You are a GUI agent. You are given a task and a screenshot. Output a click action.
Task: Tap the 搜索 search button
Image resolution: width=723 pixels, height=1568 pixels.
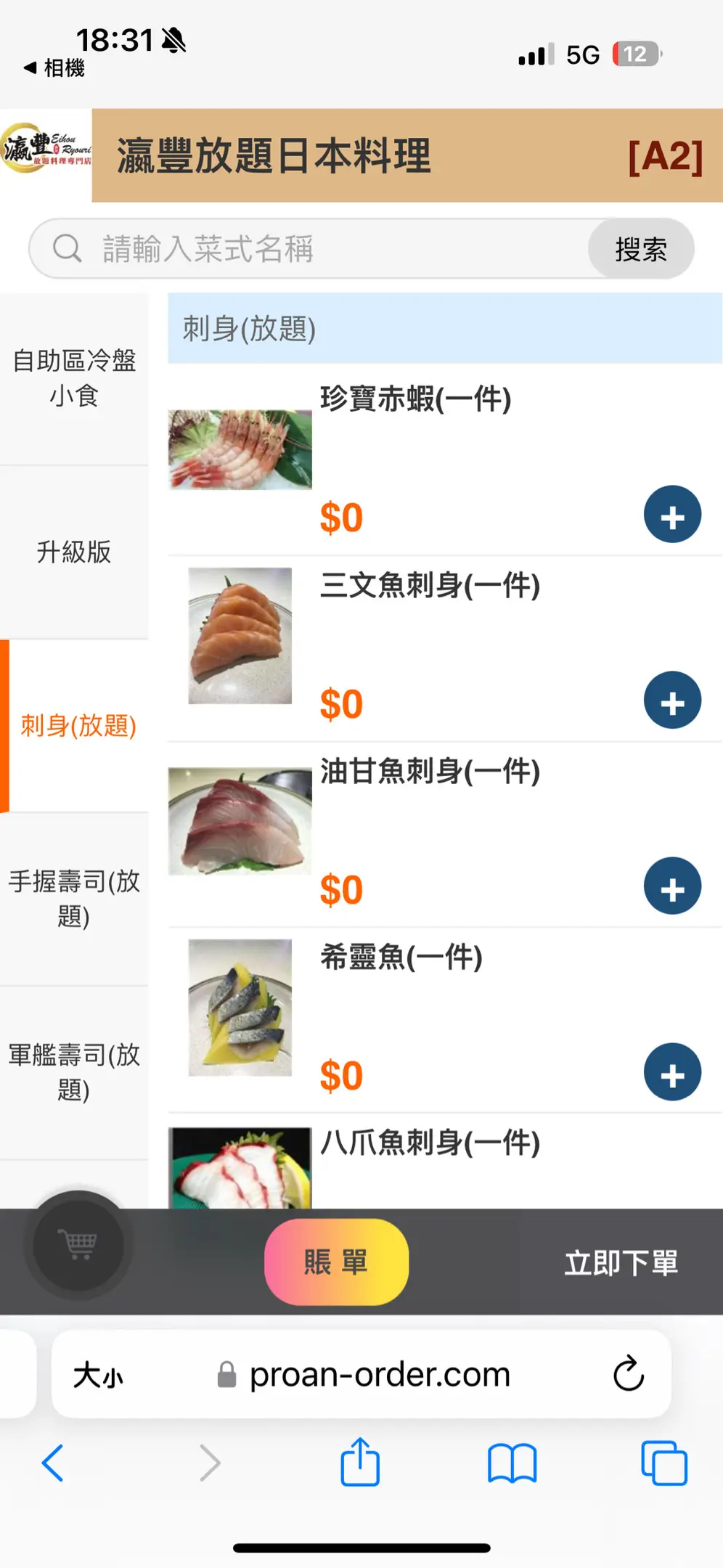(x=640, y=249)
